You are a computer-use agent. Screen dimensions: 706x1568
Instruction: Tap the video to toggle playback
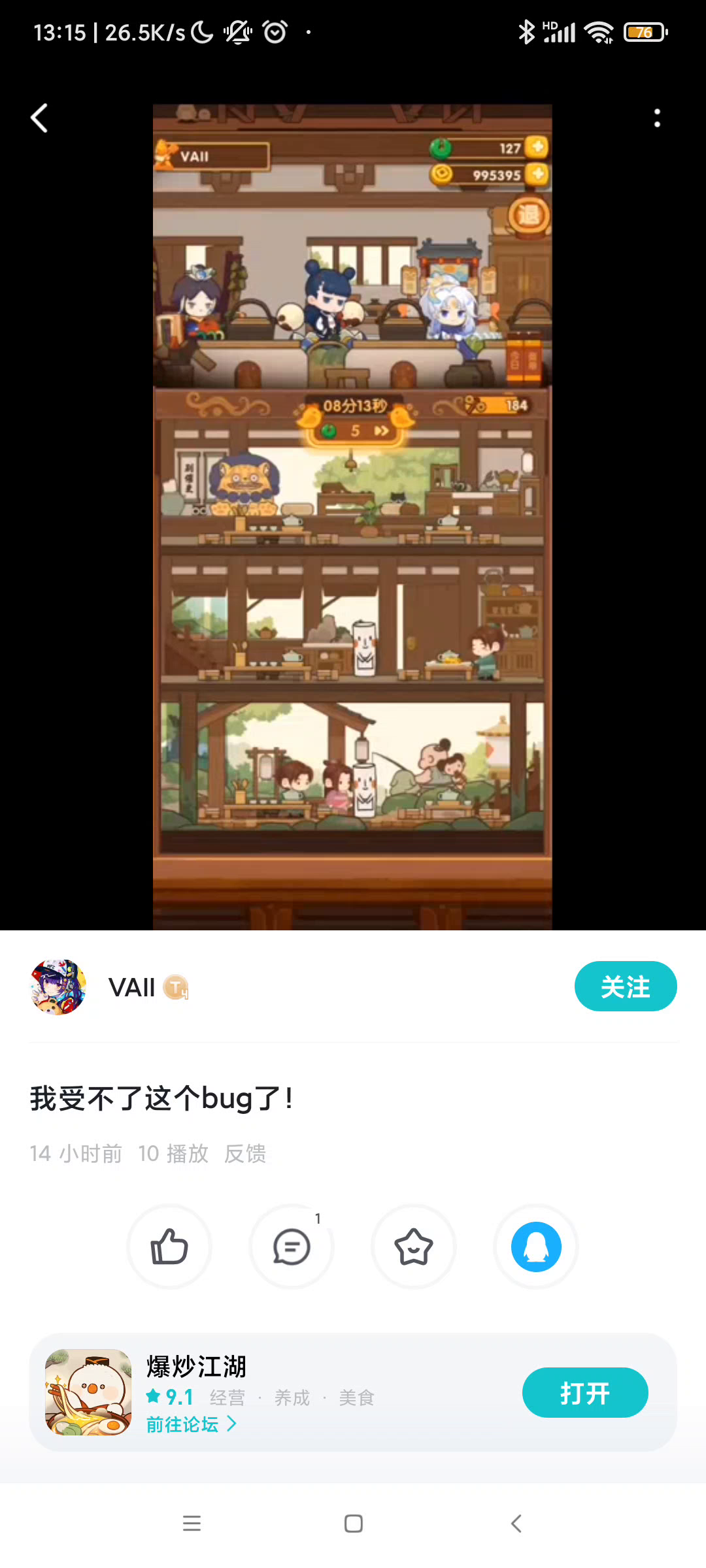352,516
